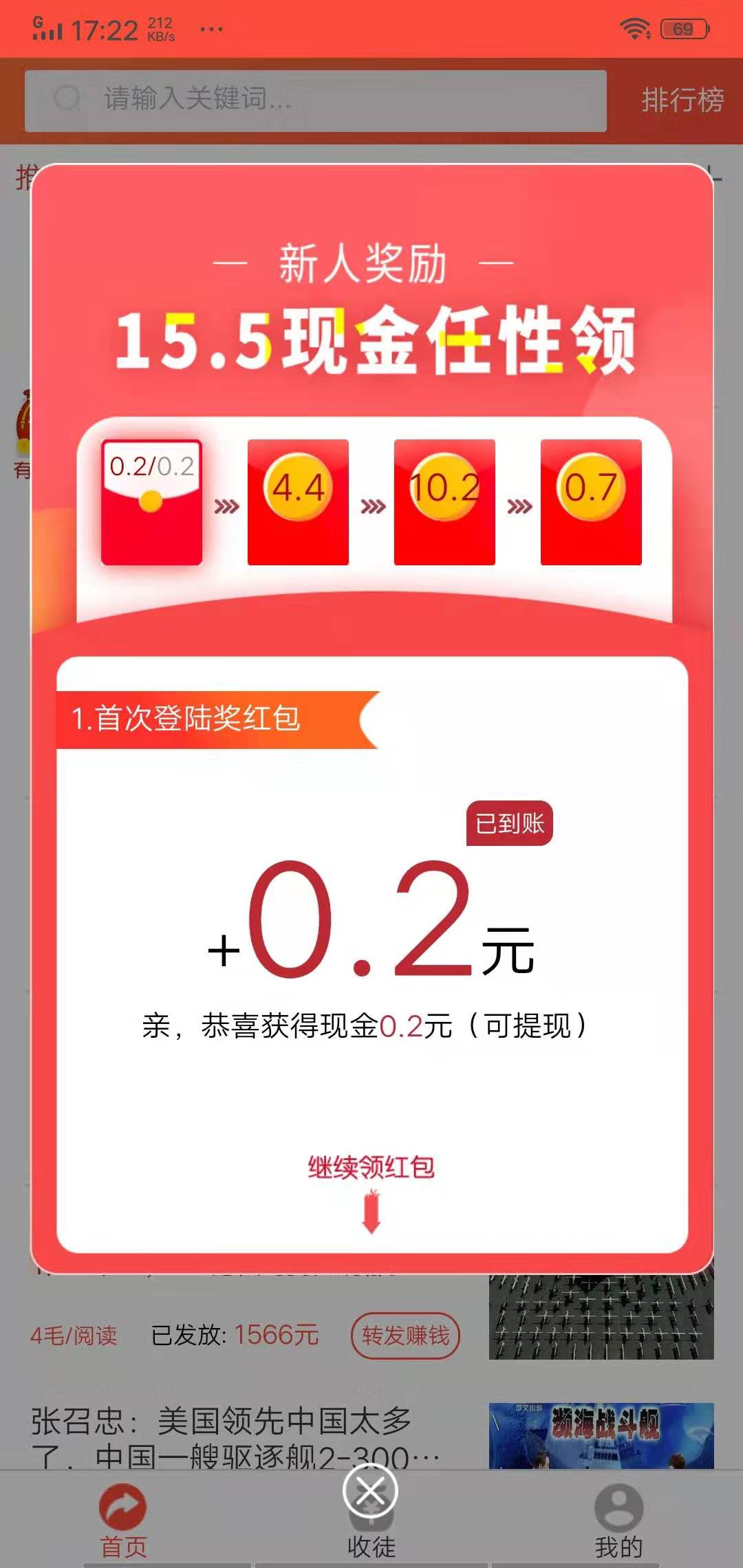Viewport: 743px width, 1568px height.
Task: Tap the Wi-Fi status icon
Action: pos(635,28)
